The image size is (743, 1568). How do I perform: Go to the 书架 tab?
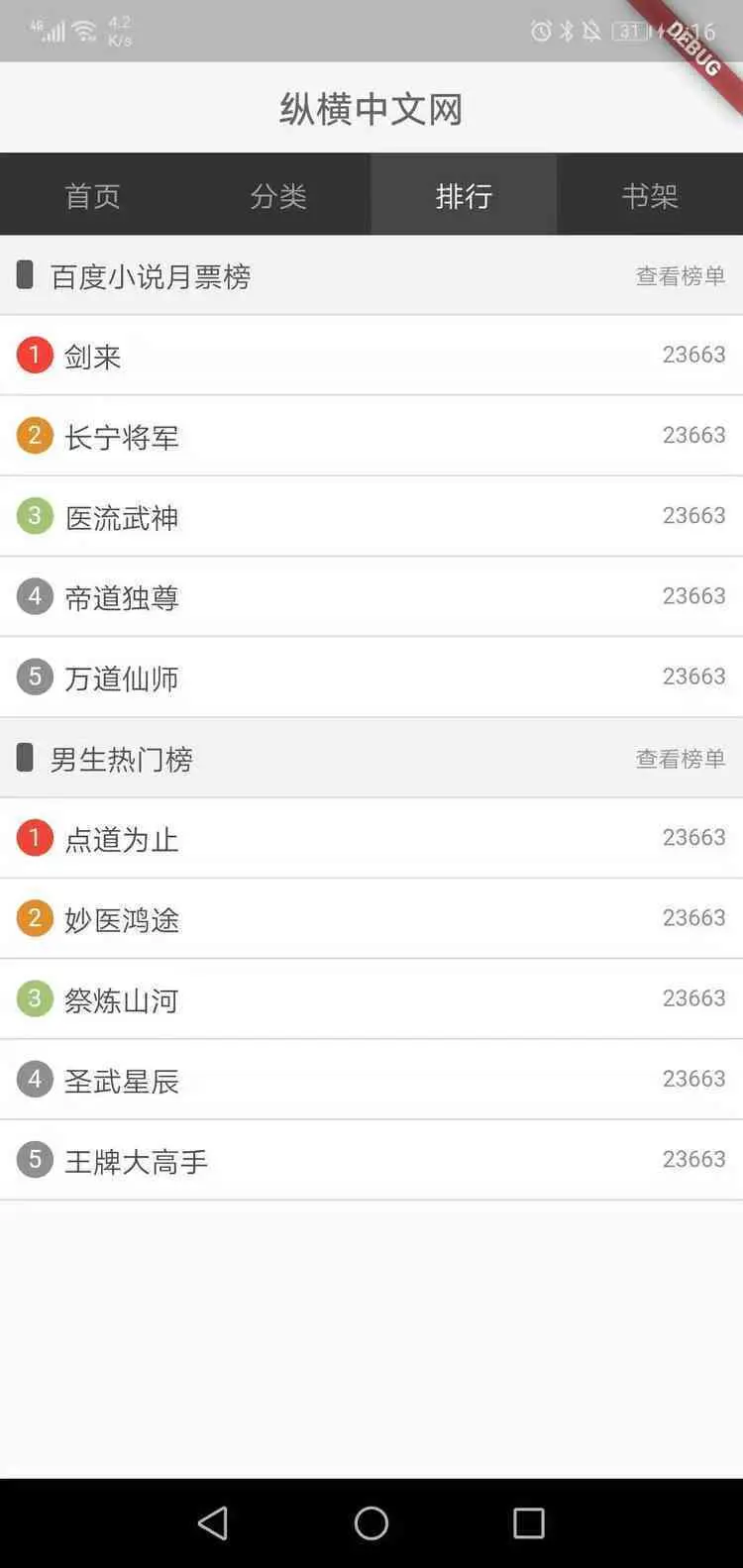[x=650, y=195]
